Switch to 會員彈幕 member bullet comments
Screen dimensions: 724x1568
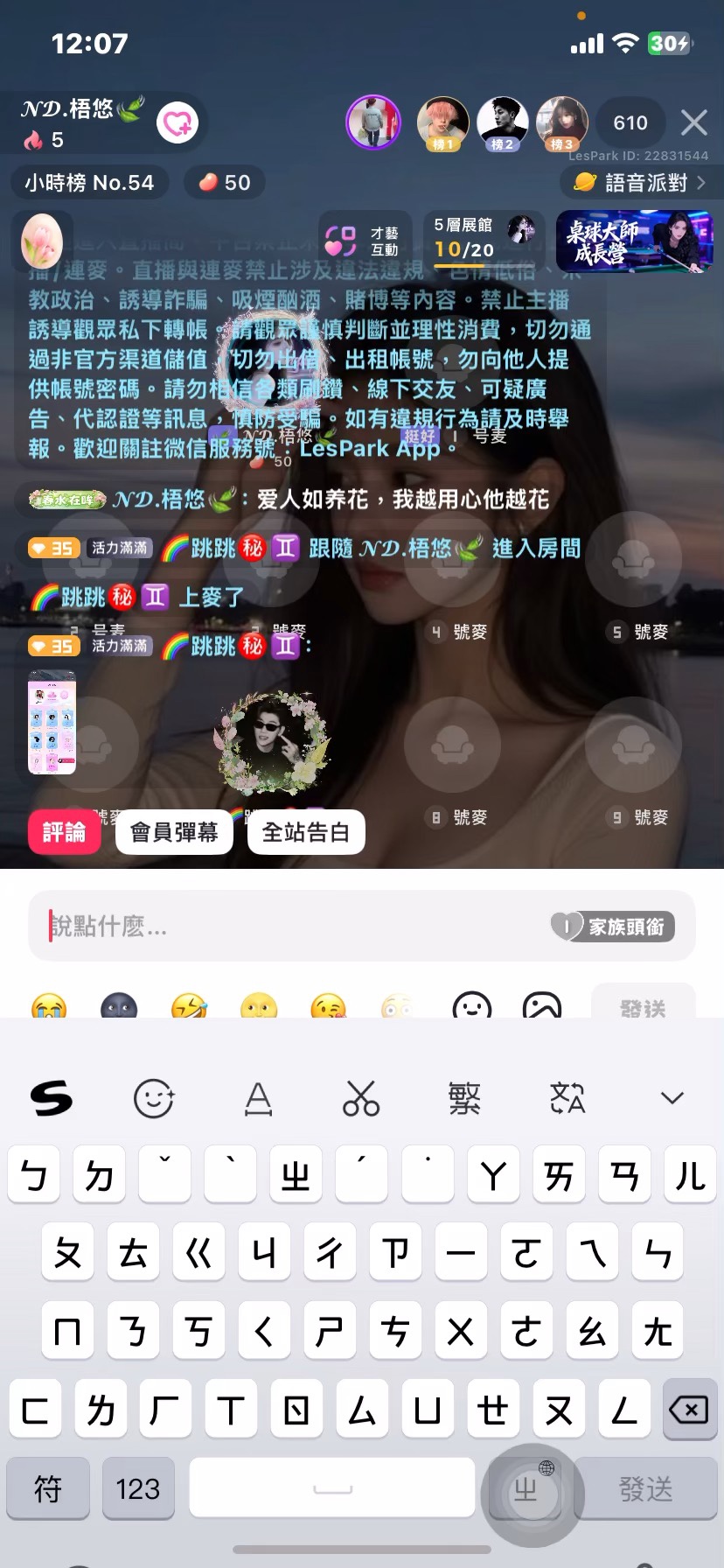[x=174, y=831]
